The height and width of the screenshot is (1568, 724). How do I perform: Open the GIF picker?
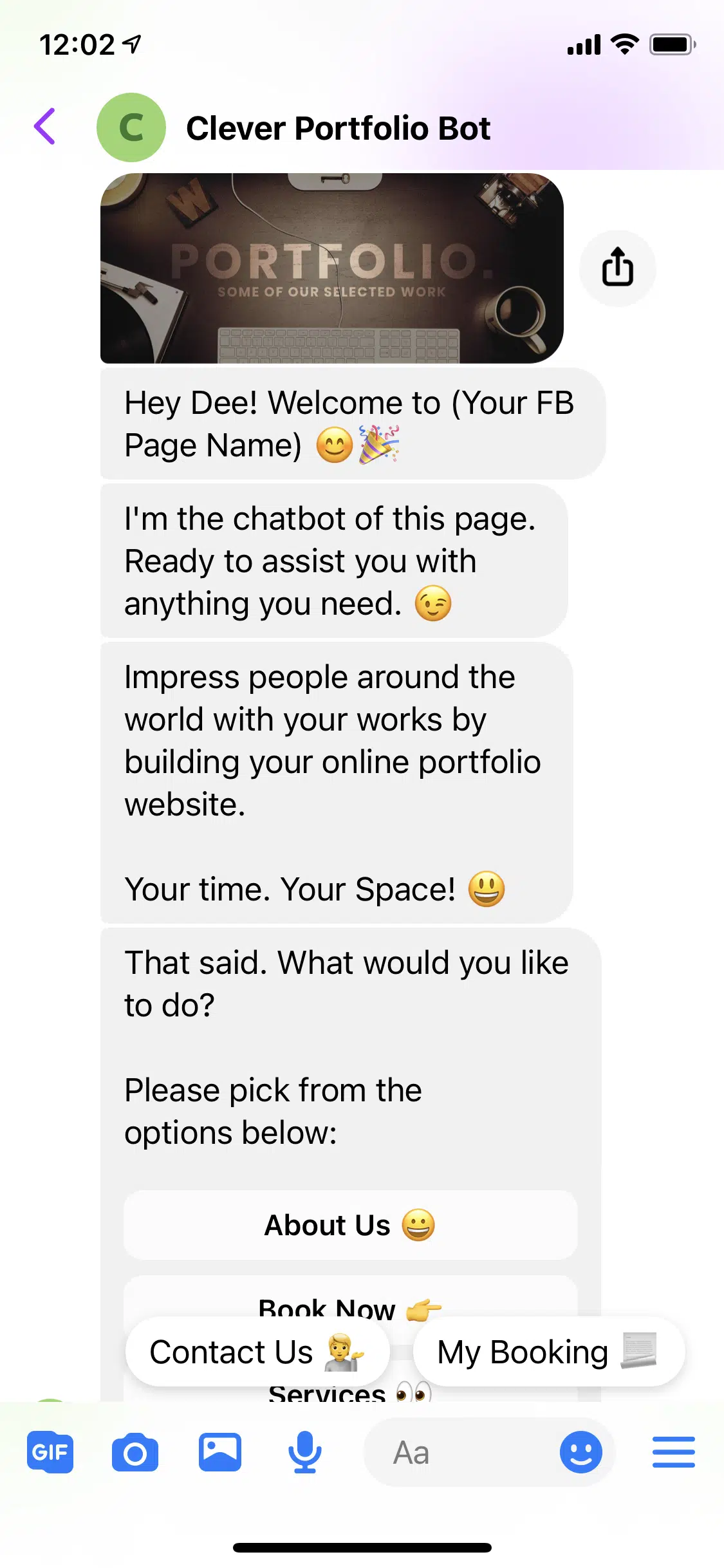tap(50, 1453)
